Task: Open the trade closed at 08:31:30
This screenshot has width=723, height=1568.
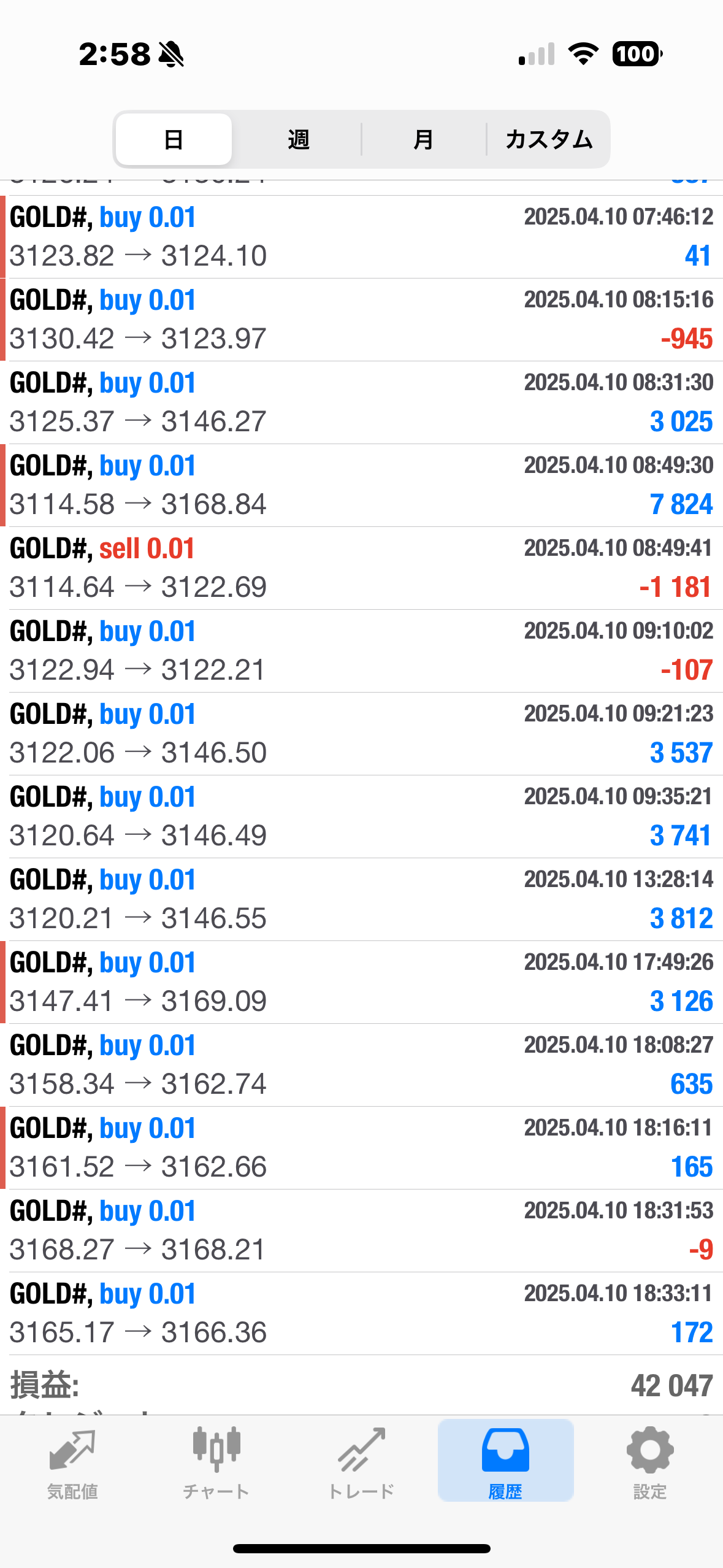Action: (x=361, y=402)
